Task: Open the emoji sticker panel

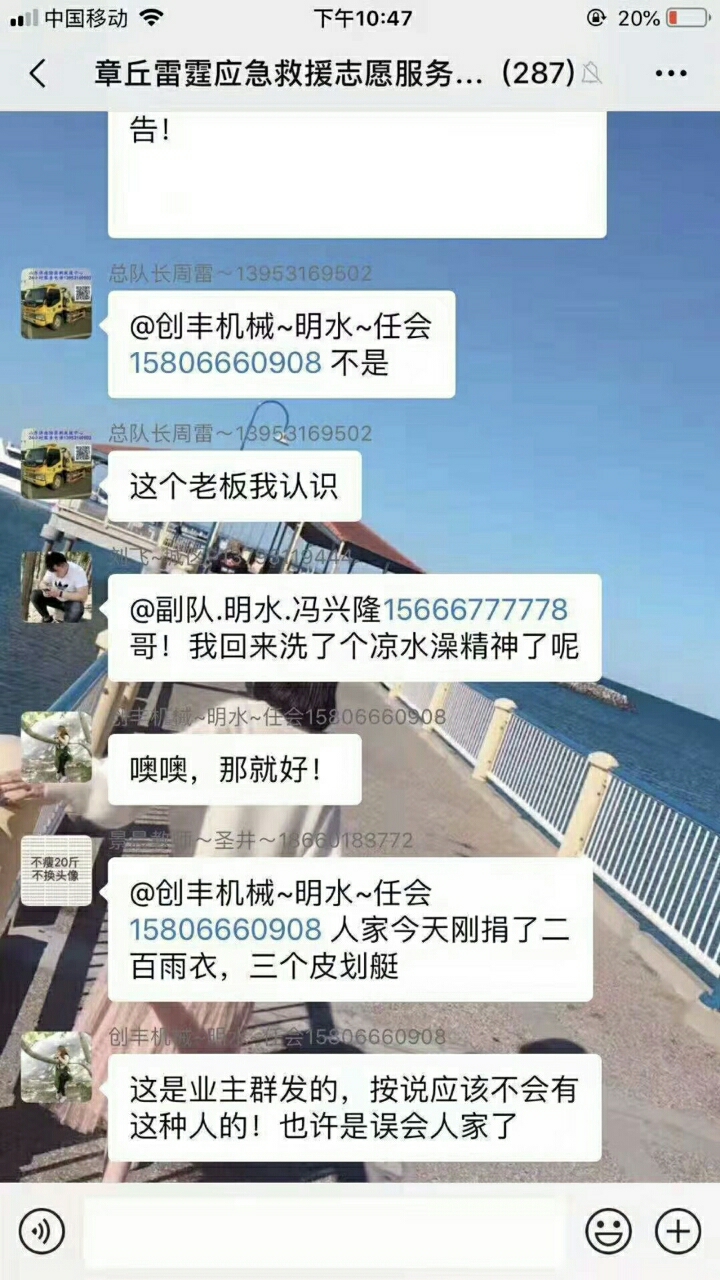Action: coord(608,1230)
